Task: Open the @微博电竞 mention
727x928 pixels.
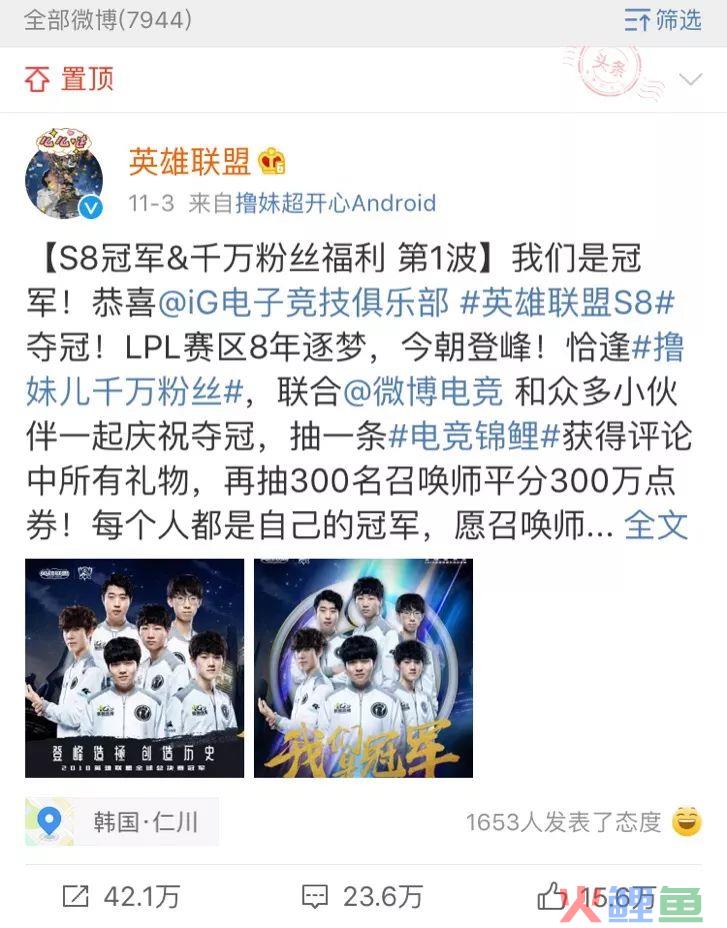Action: pos(423,391)
